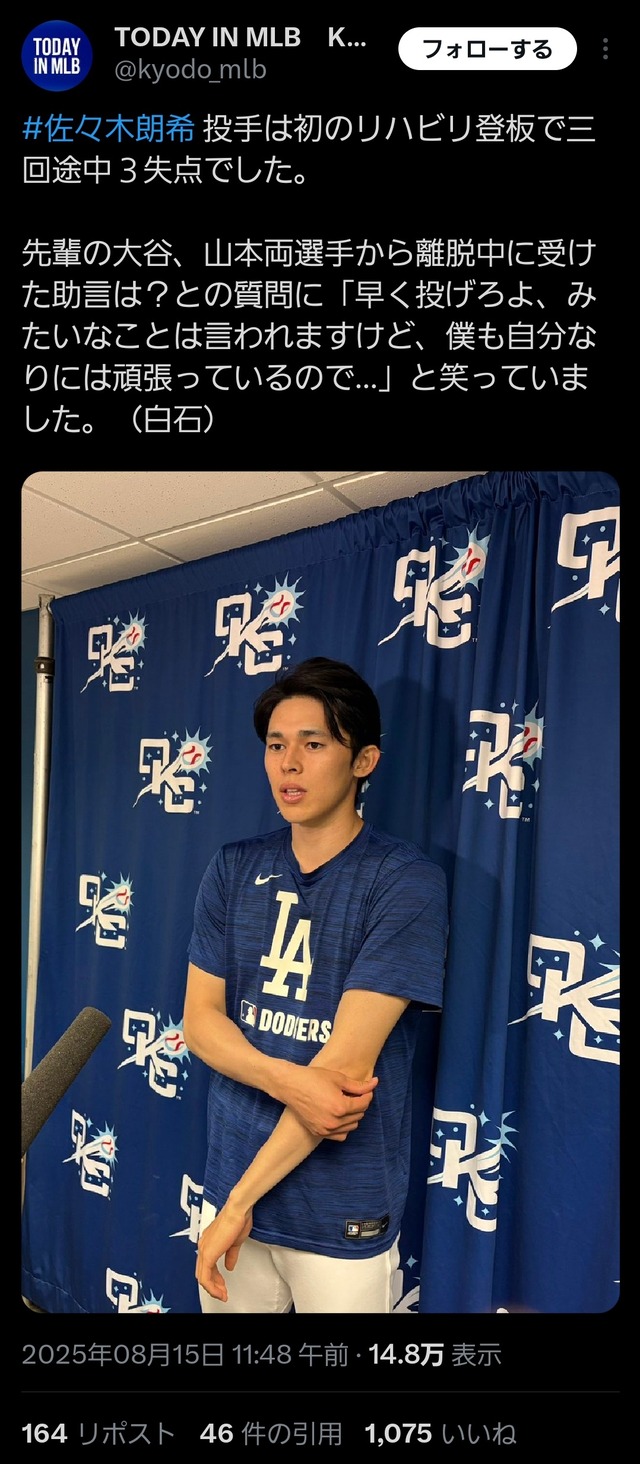
Task: Tap the フォローする follow button
Action: [488, 49]
